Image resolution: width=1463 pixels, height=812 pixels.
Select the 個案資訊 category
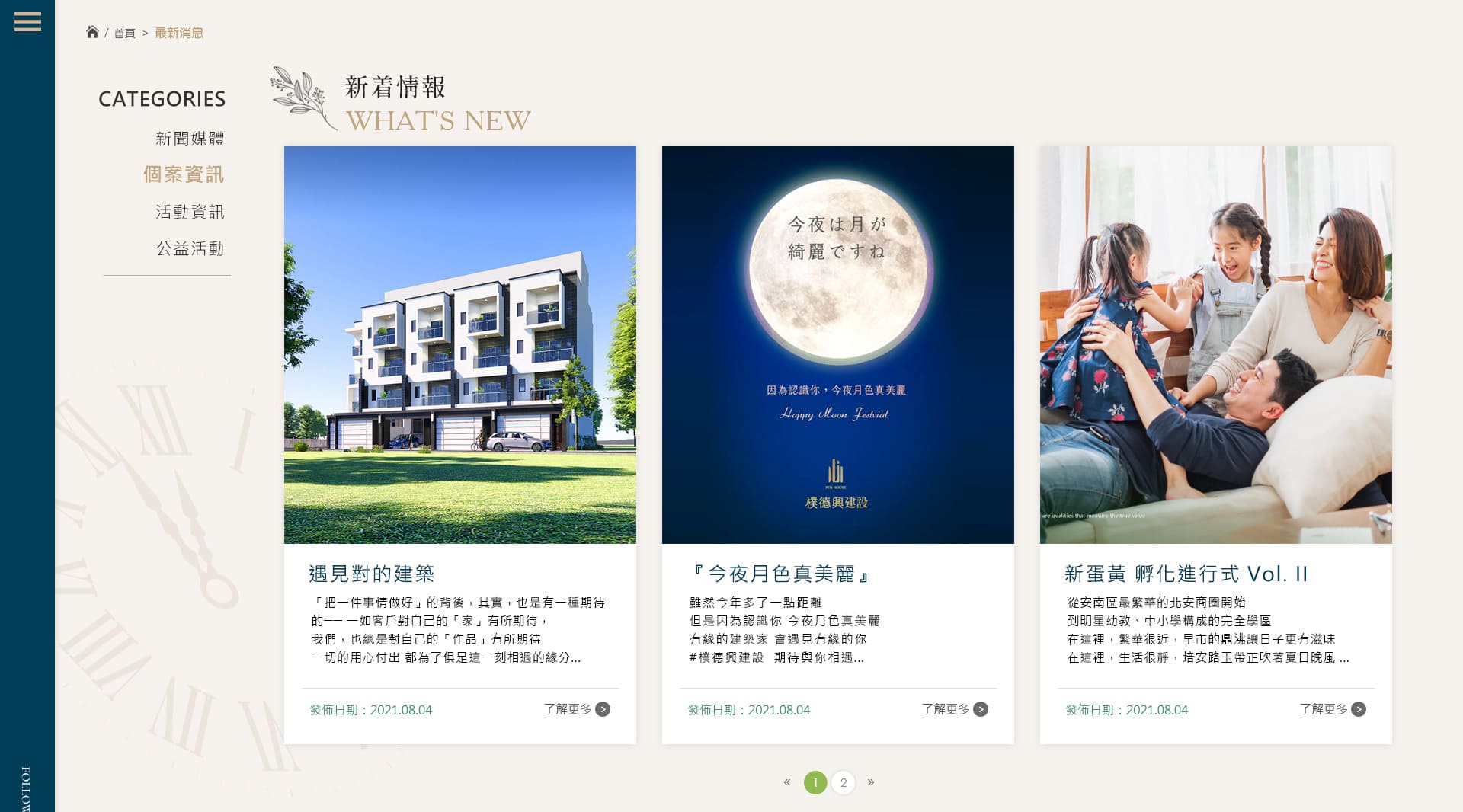pyautogui.click(x=184, y=174)
